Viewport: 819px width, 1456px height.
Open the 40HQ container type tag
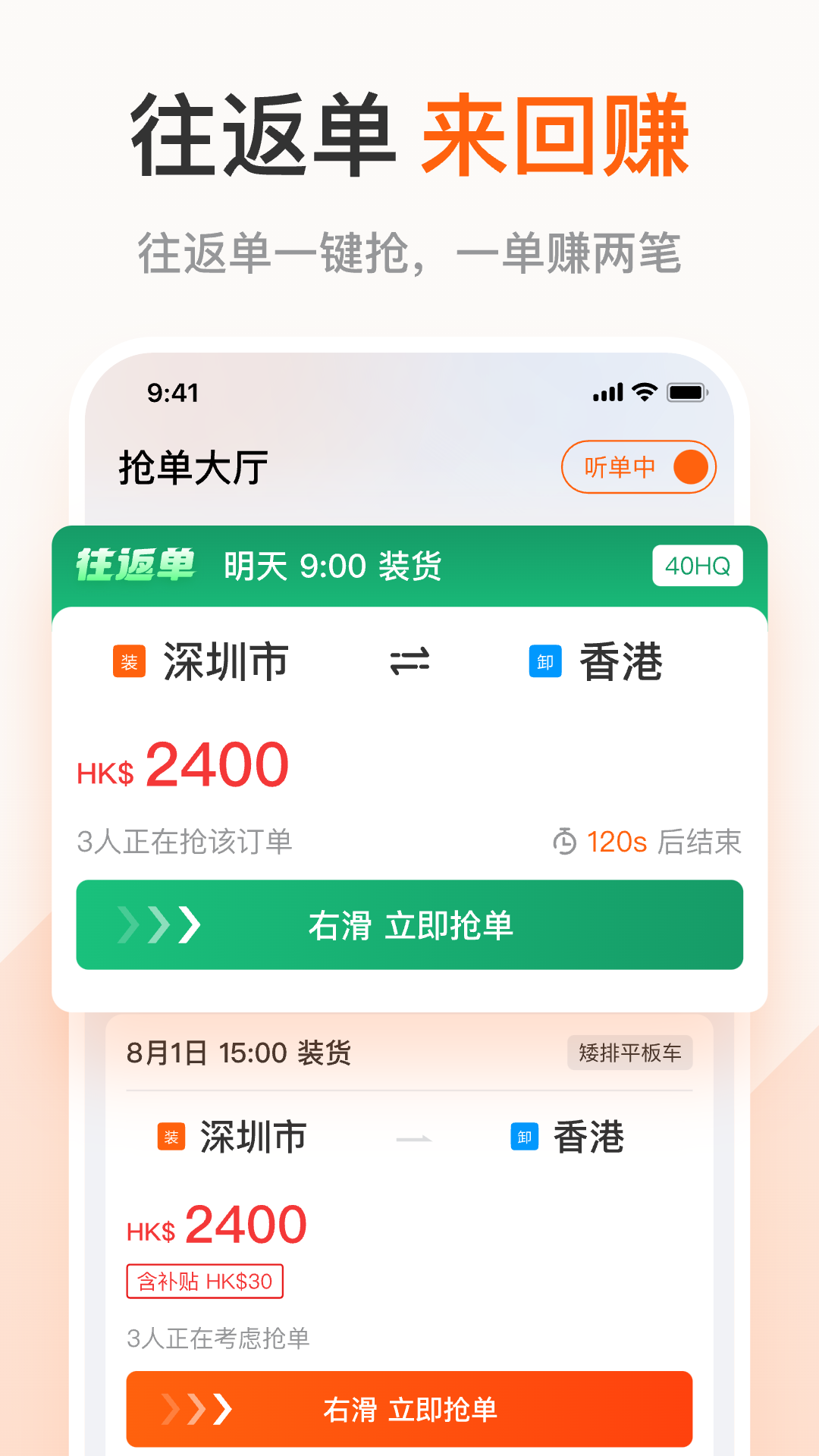pos(698,564)
